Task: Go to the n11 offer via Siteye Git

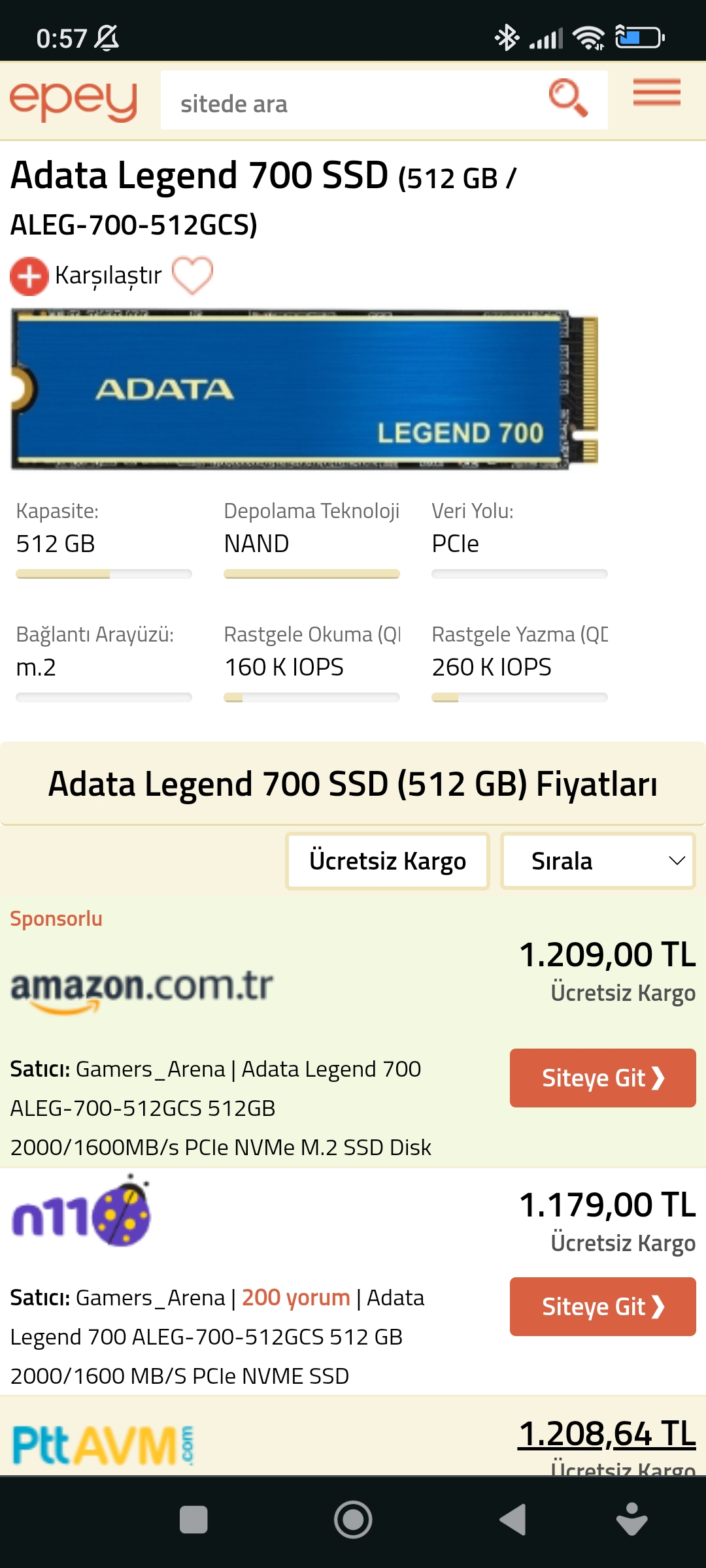Action: coord(602,1307)
